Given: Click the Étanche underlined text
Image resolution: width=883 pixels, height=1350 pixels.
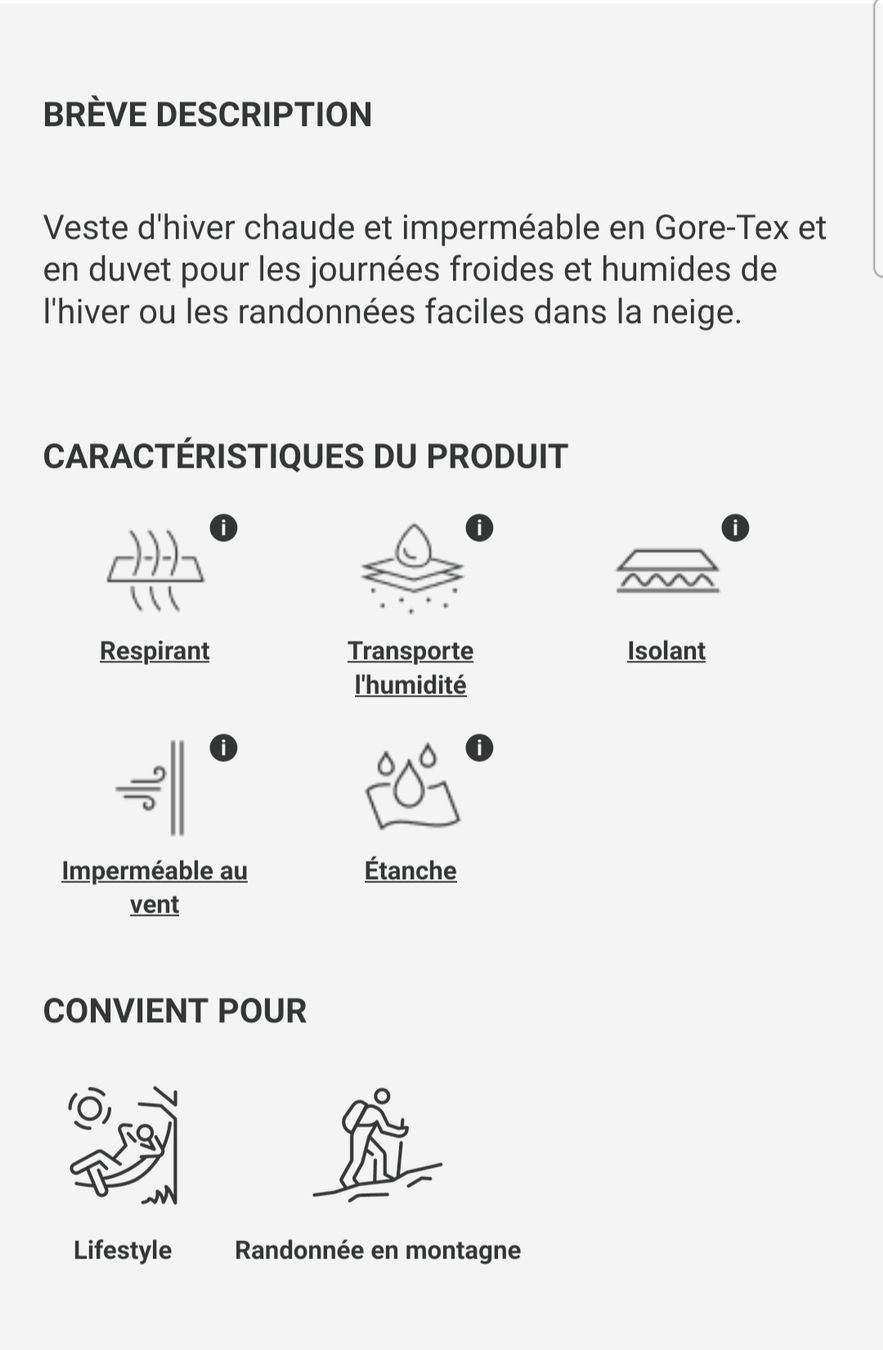Looking at the screenshot, I should click(410, 870).
